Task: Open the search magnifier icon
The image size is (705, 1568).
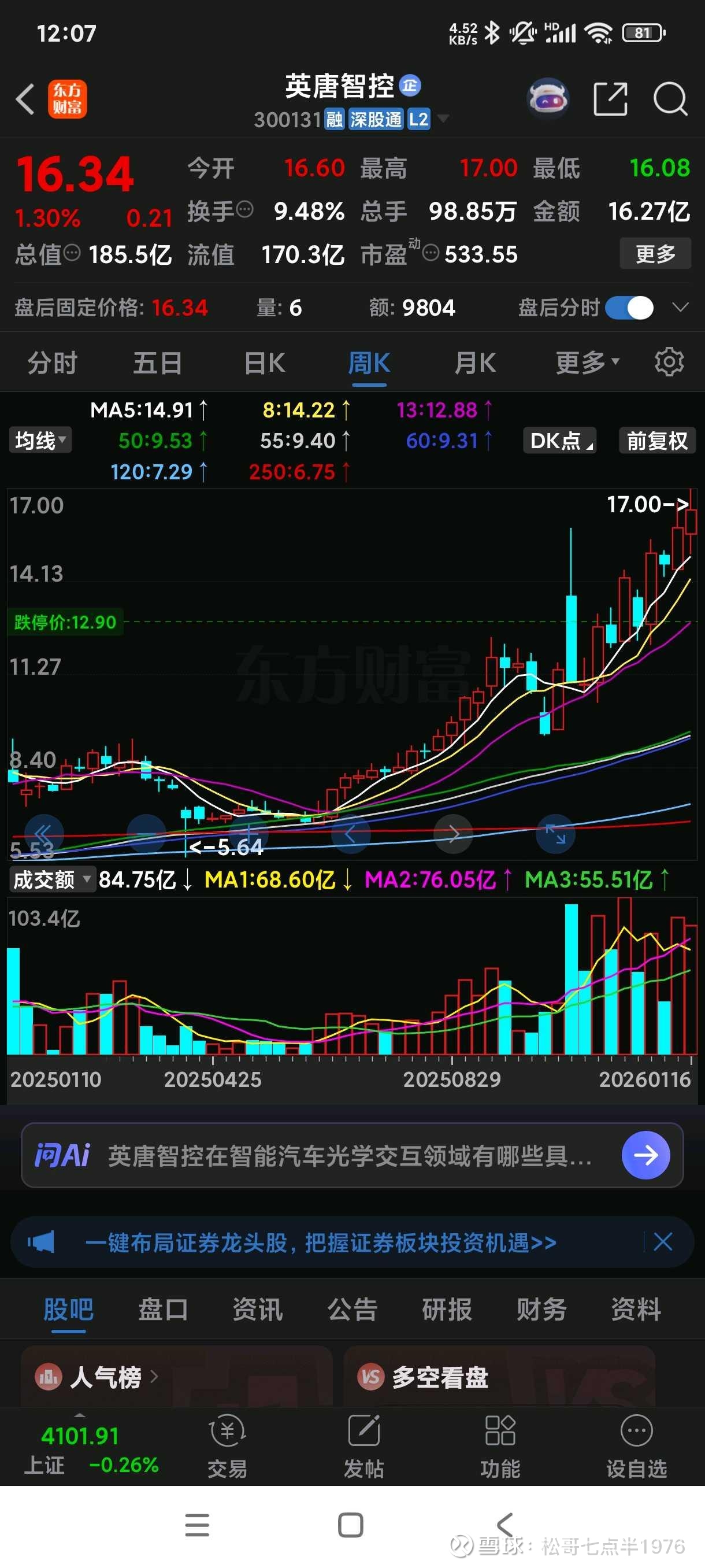Action: [x=670, y=99]
